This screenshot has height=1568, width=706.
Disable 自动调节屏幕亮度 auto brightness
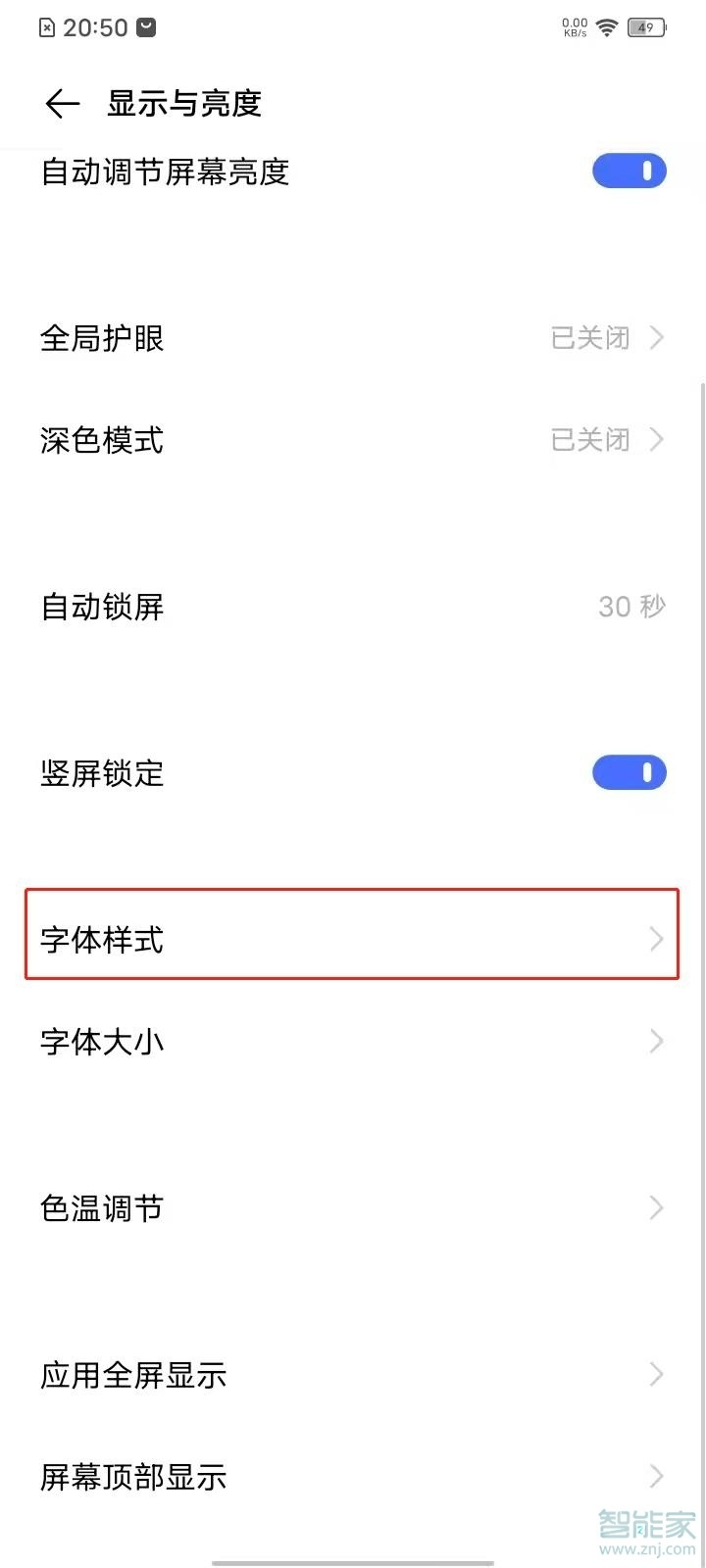(630, 171)
